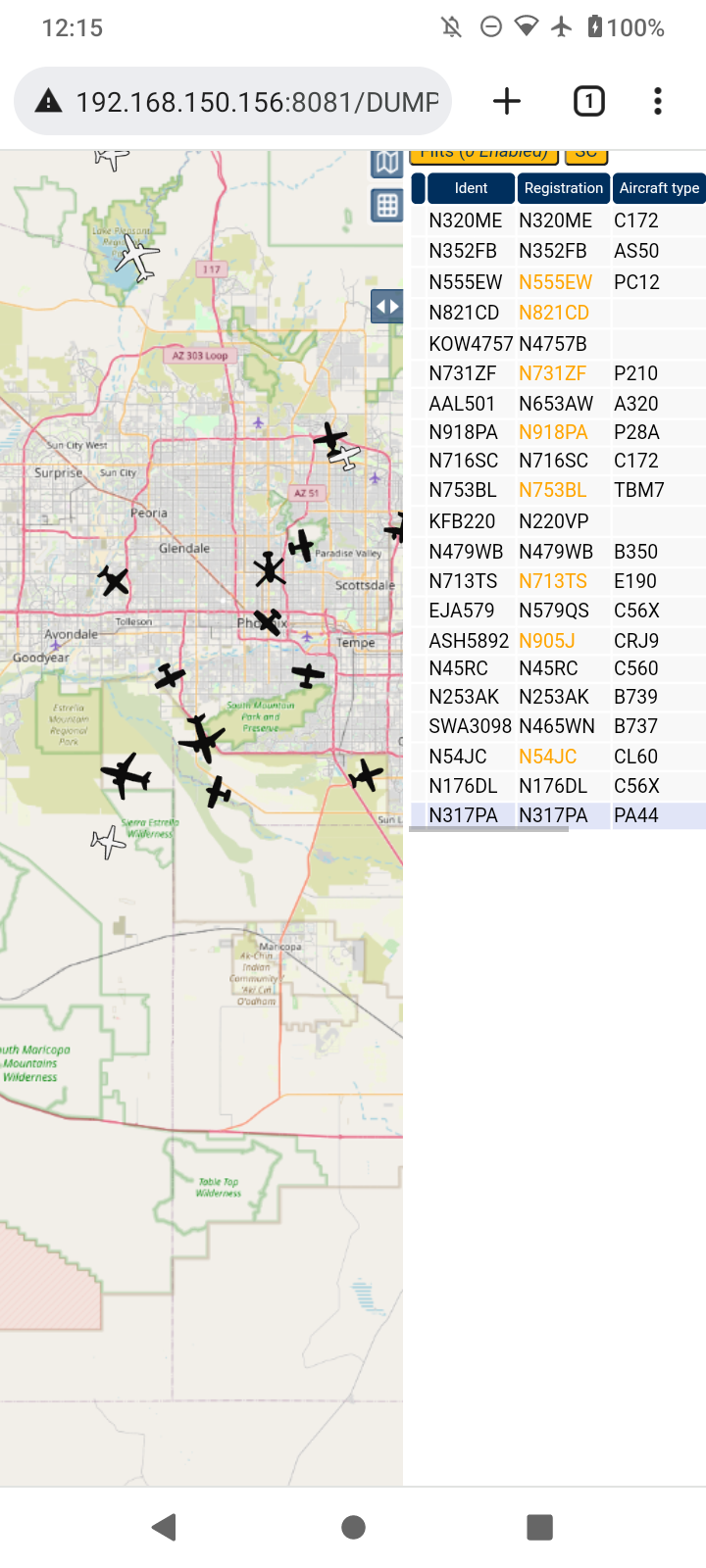This screenshot has height=1568, width=706.
Task: Select aircraft row SWA3098
Action: 557,726
